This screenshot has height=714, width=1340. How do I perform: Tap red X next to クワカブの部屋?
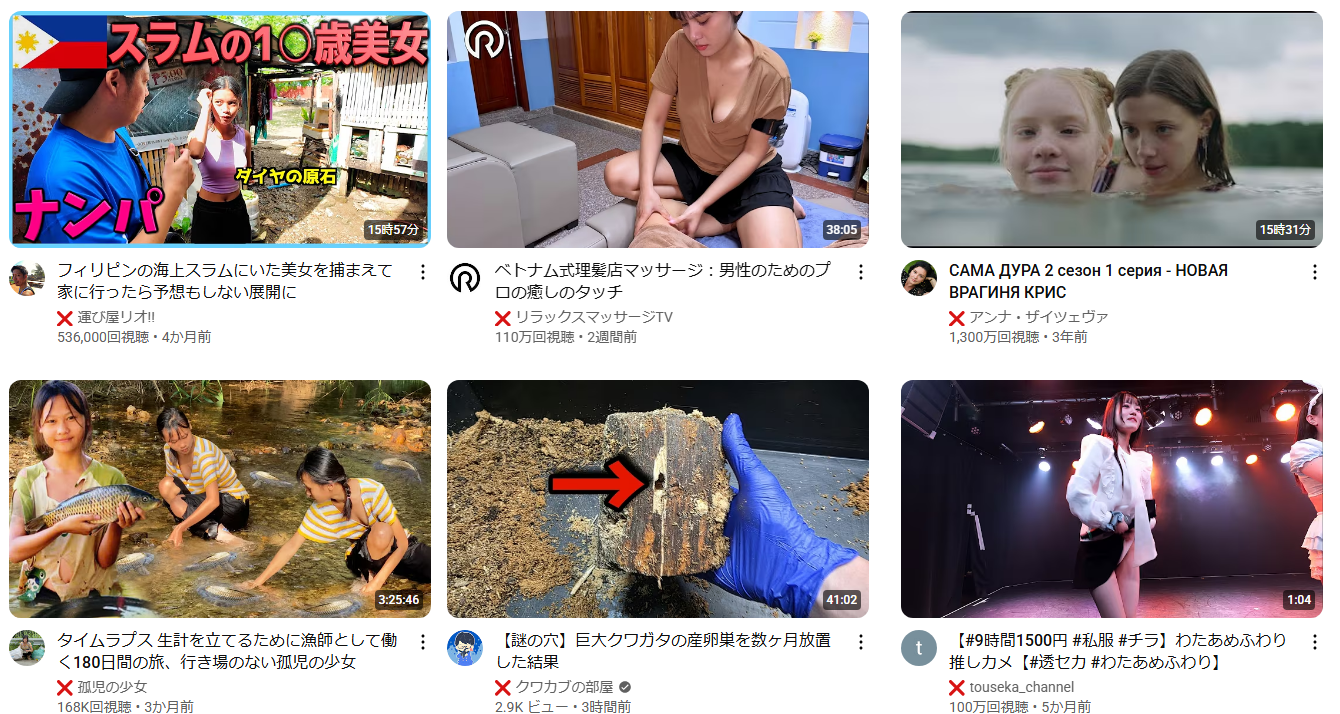503,687
